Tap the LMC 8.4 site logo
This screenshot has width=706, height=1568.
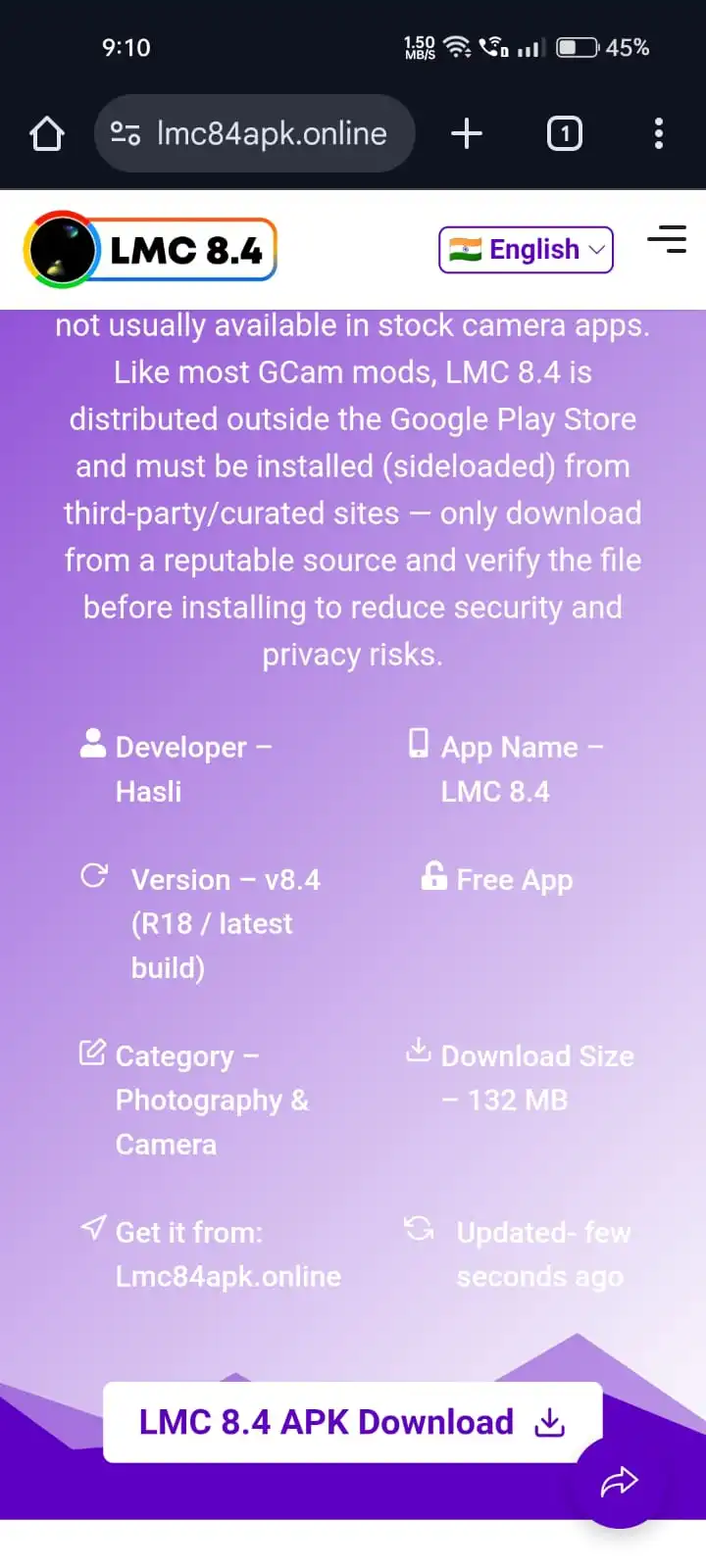click(150, 250)
